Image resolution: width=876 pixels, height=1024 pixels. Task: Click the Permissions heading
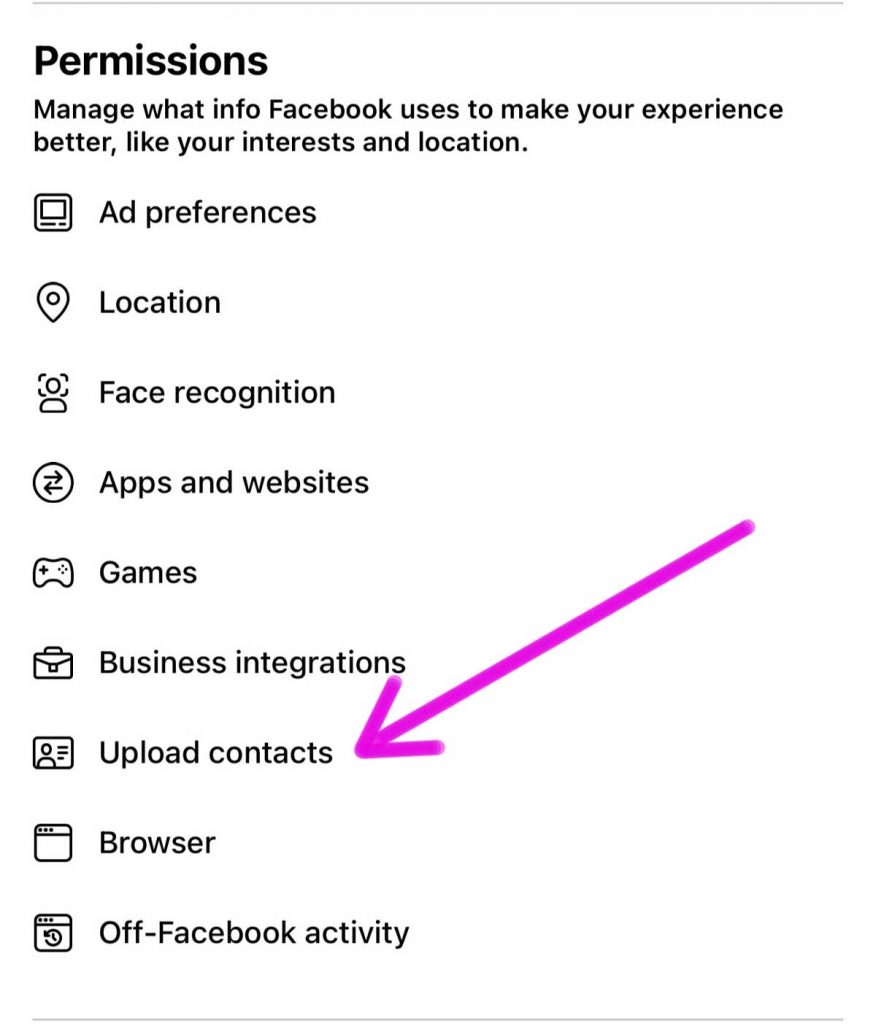[x=150, y=60]
